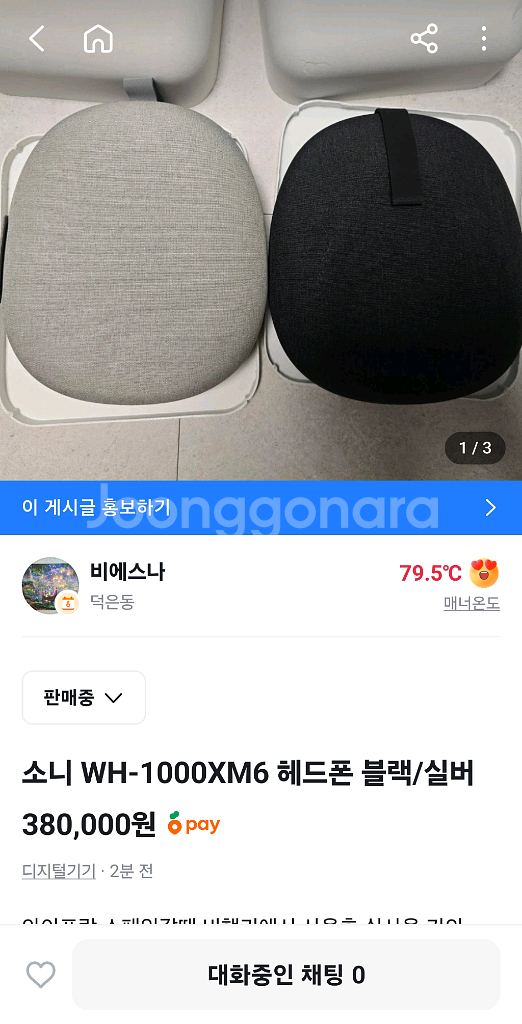
Task: Tap the 이 게시글 홍보하기 banner
Action: click(x=261, y=507)
